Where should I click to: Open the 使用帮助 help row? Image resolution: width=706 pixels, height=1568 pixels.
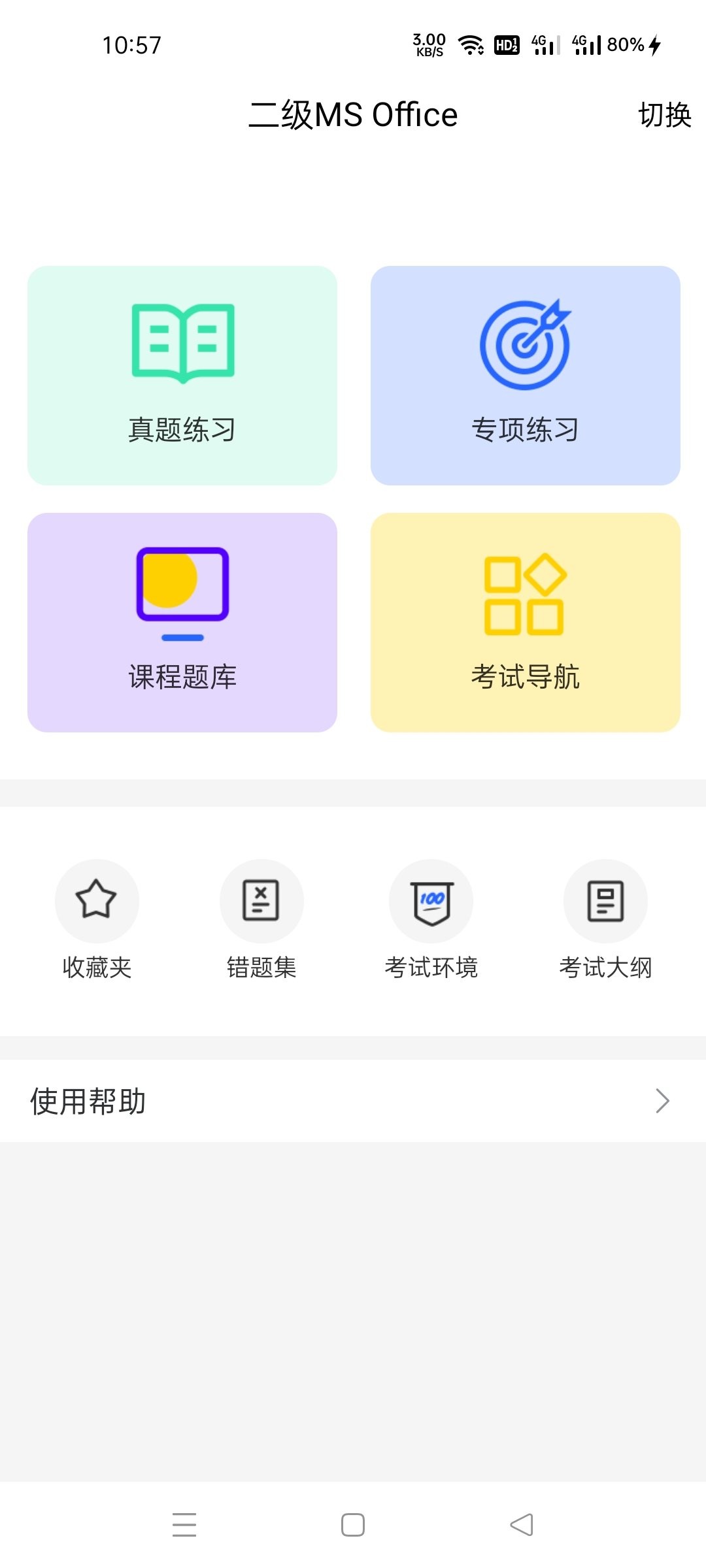353,1101
